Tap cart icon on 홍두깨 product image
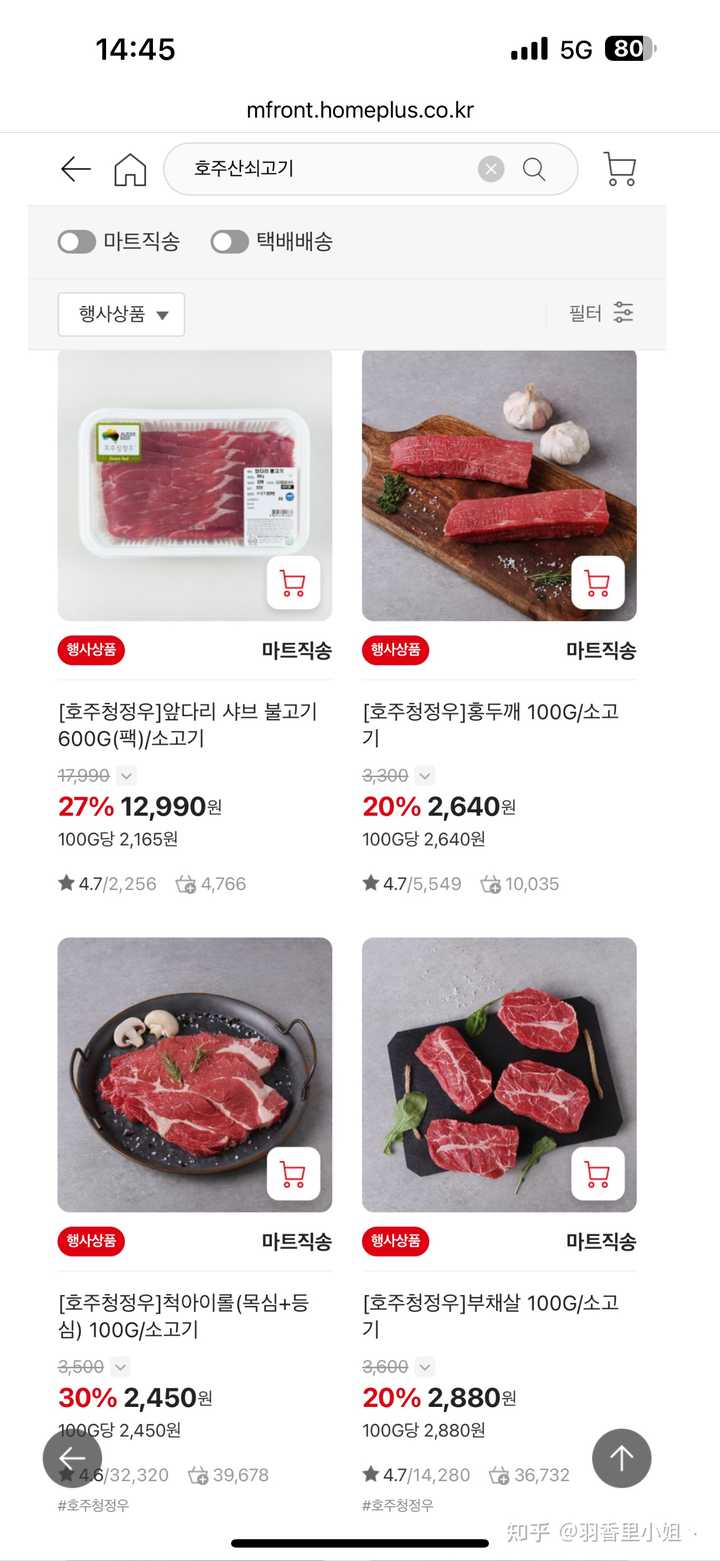 coord(597,581)
